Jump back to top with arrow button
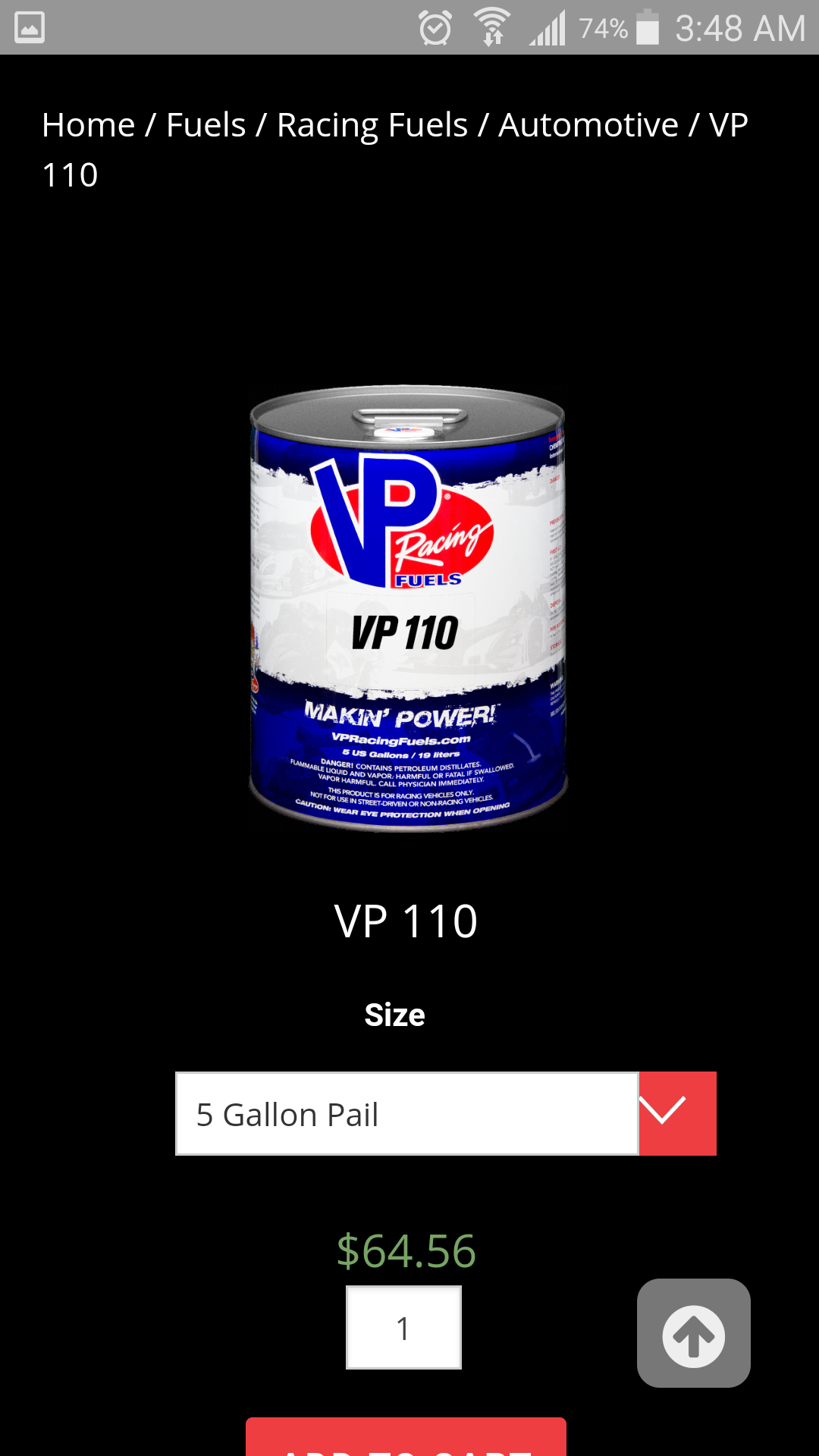Viewport: 819px width, 1456px height. (x=693, y=1334)
